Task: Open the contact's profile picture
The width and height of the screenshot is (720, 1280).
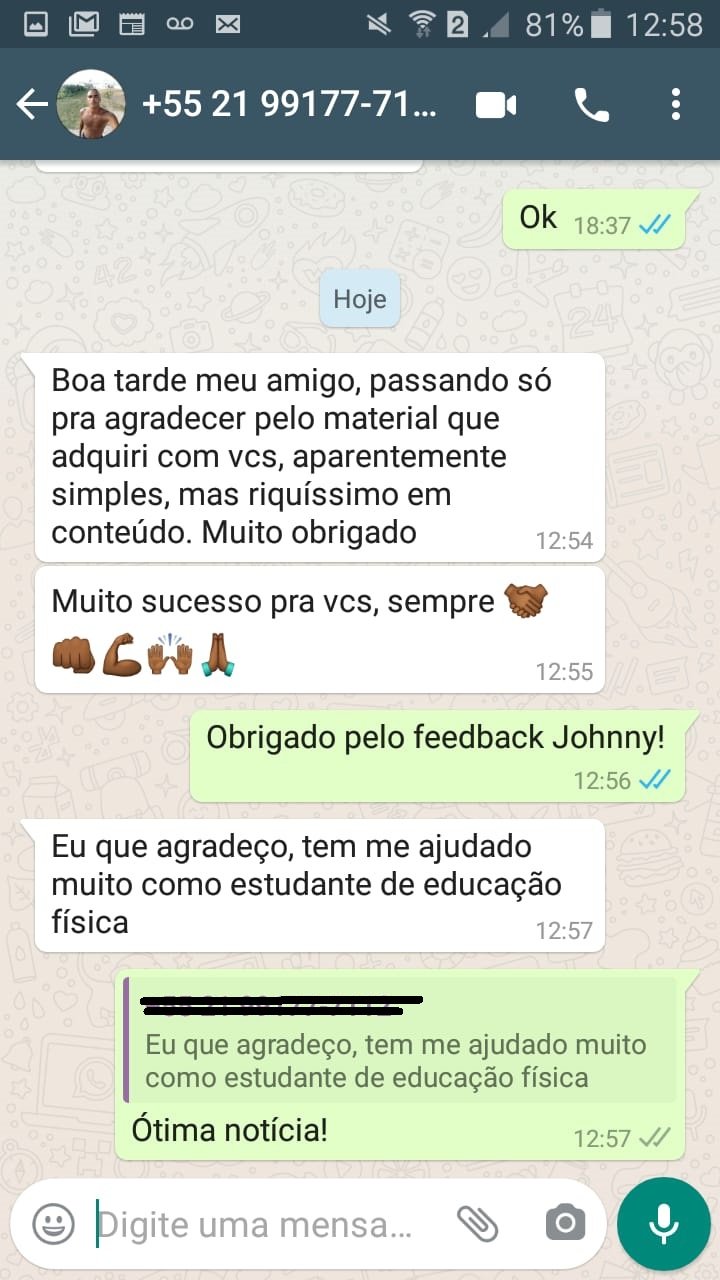Action: pos(92,104)
